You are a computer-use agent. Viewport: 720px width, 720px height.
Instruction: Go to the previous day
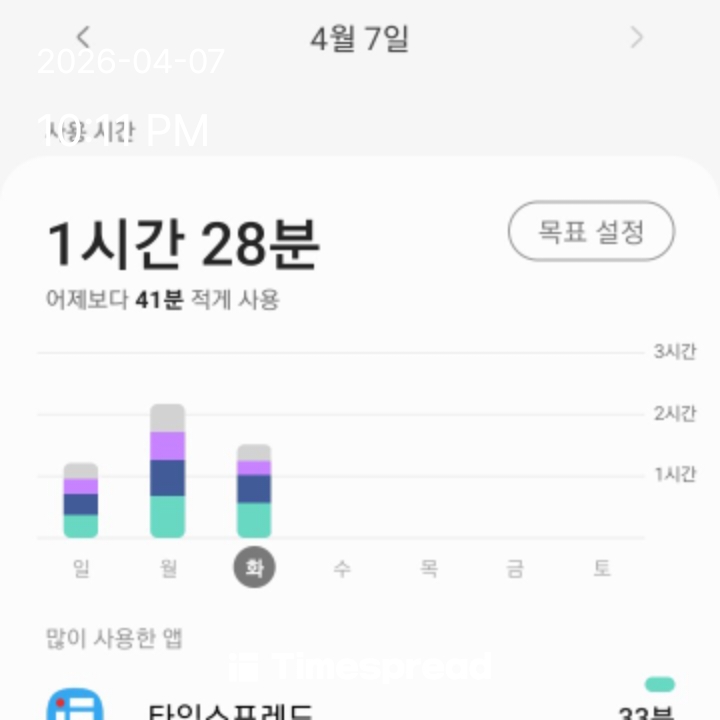83,38
